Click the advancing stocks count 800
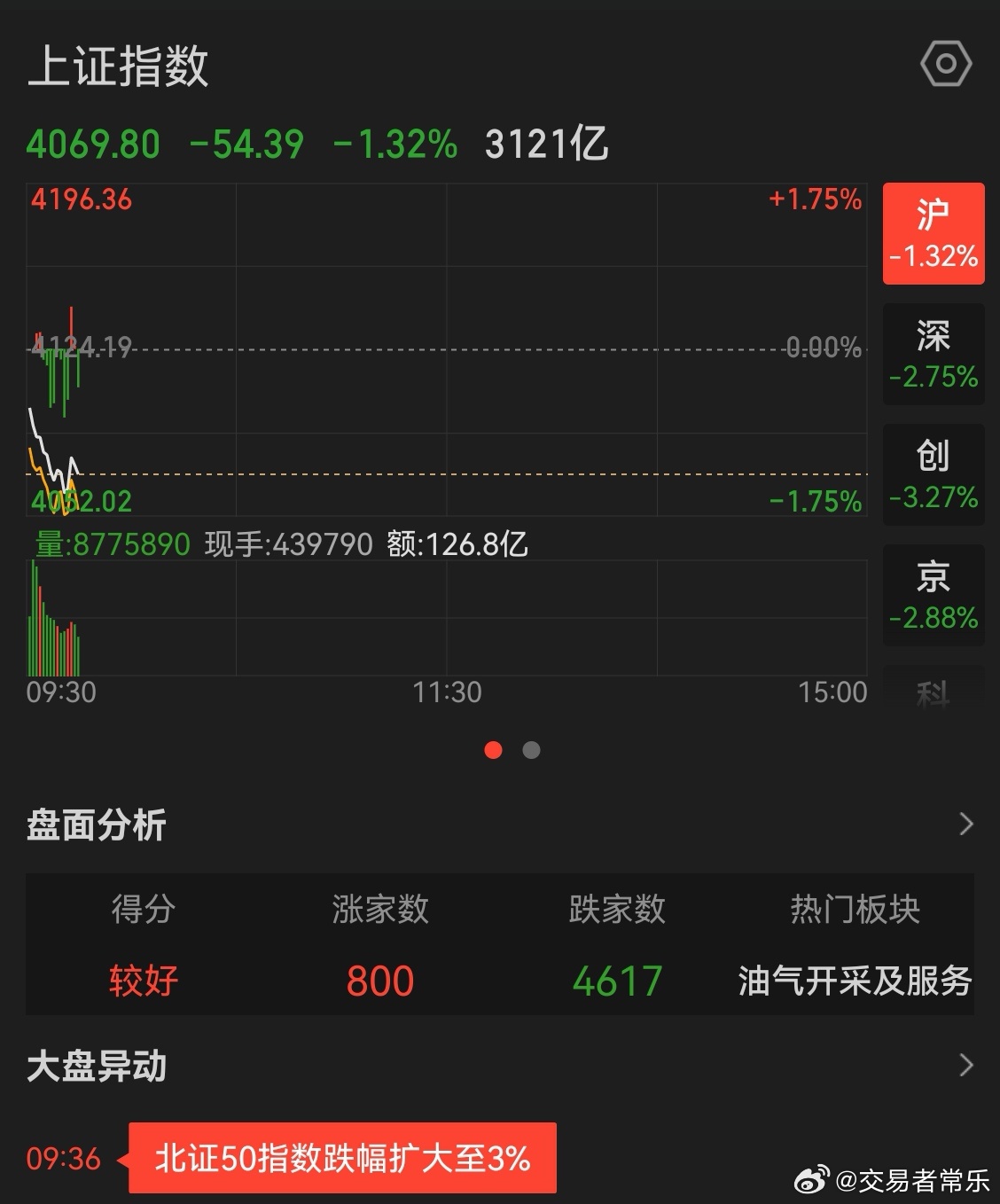1000x1204 pixels. (379, 979)
